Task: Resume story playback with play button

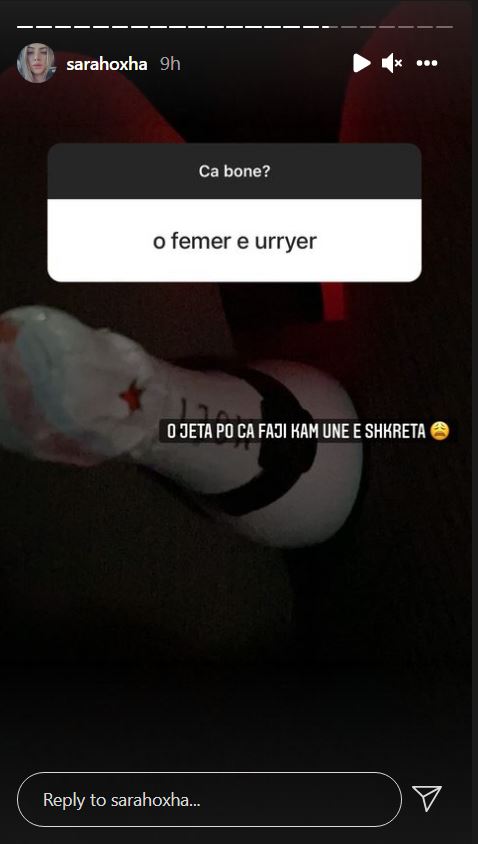Action: click(361, 64)
